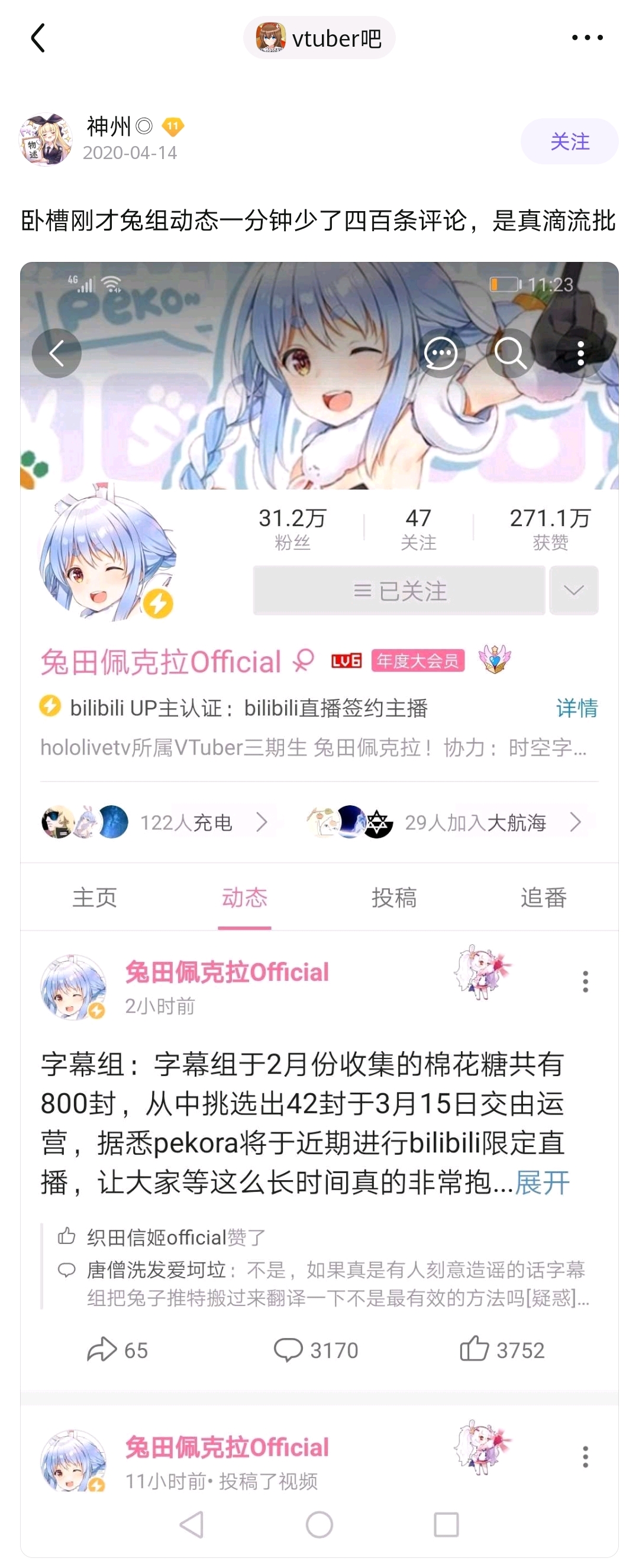
Task: Go back from this post
Action: click(x=38, y=38)
